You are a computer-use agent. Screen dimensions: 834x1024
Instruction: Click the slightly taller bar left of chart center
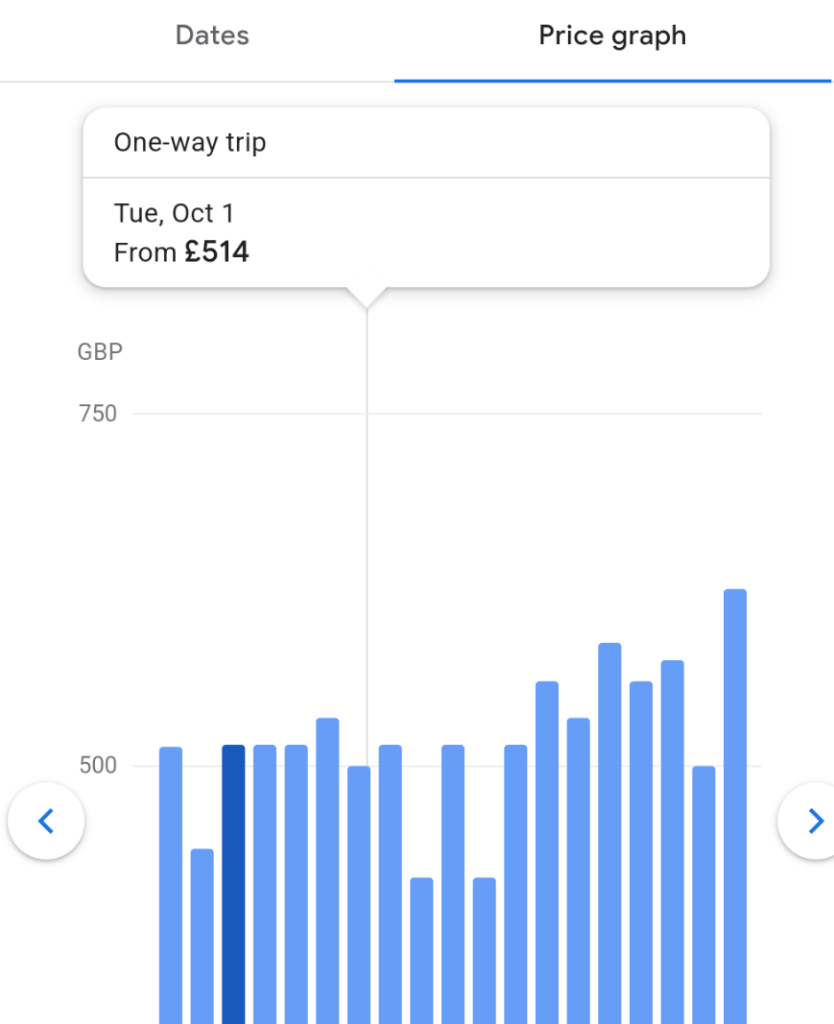coord(330,860)
